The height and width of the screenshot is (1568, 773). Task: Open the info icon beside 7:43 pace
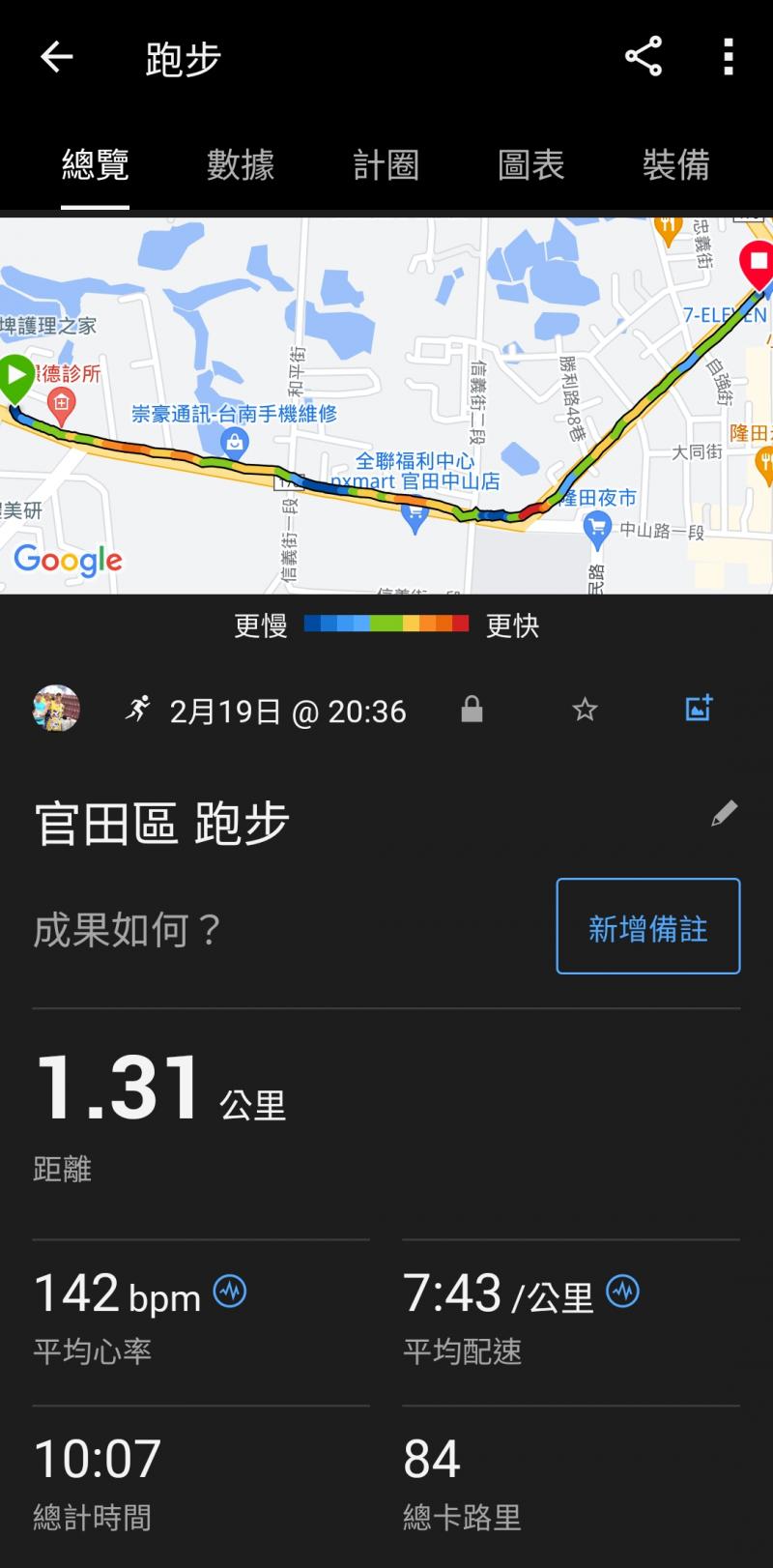(x=623, y=1292)
